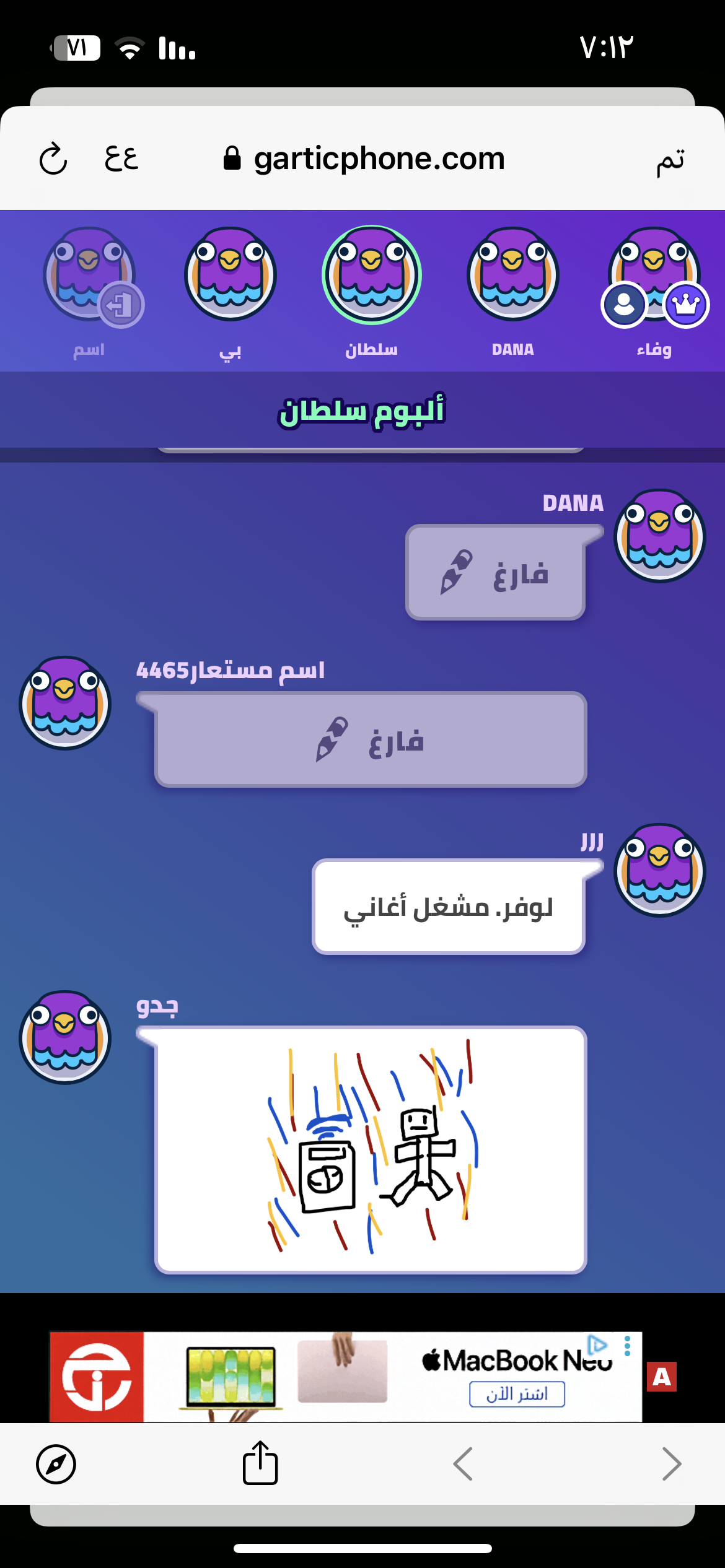Select وفاء's avatar with the crown

pos(654,266)
